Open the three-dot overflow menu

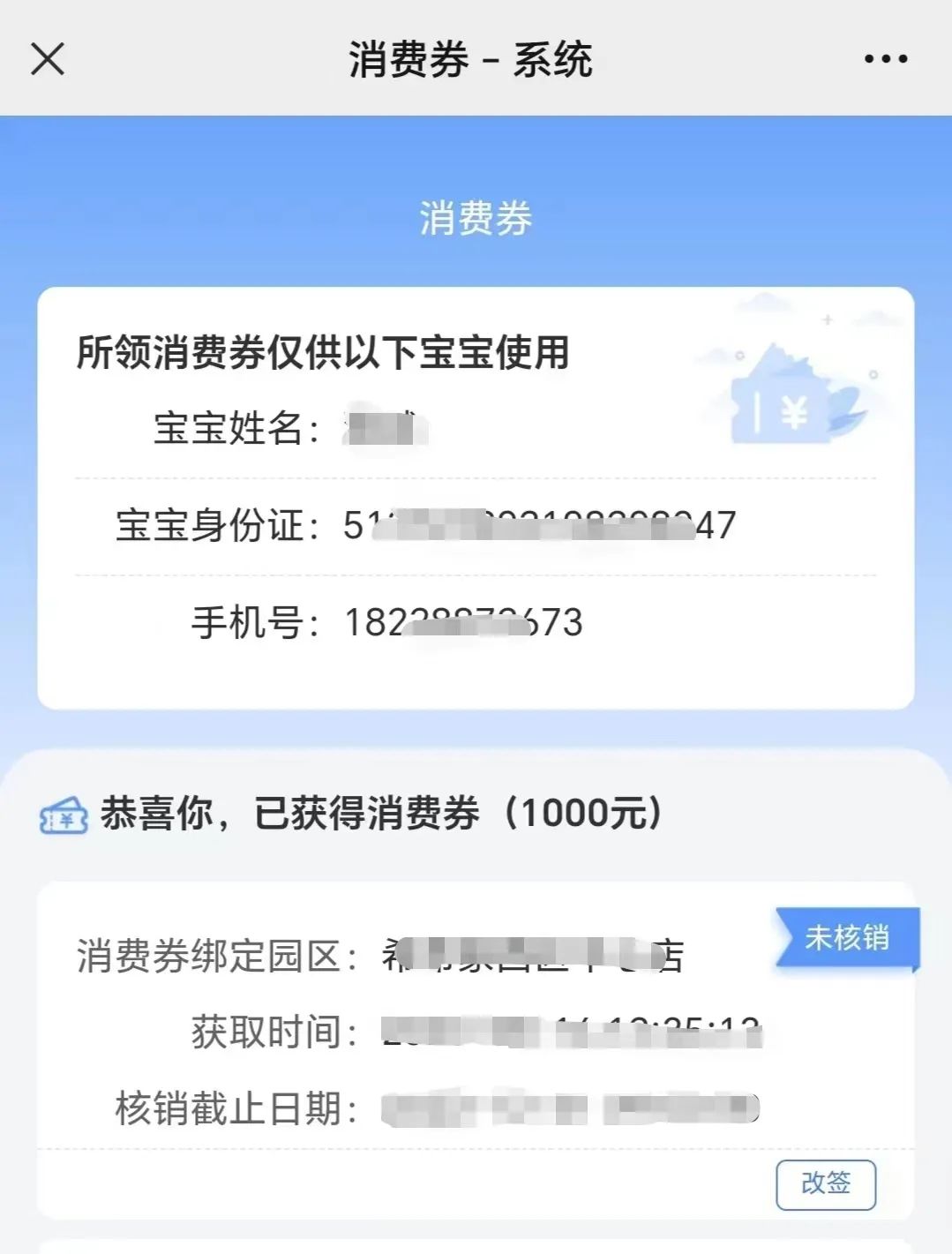[x=885, y=59]
